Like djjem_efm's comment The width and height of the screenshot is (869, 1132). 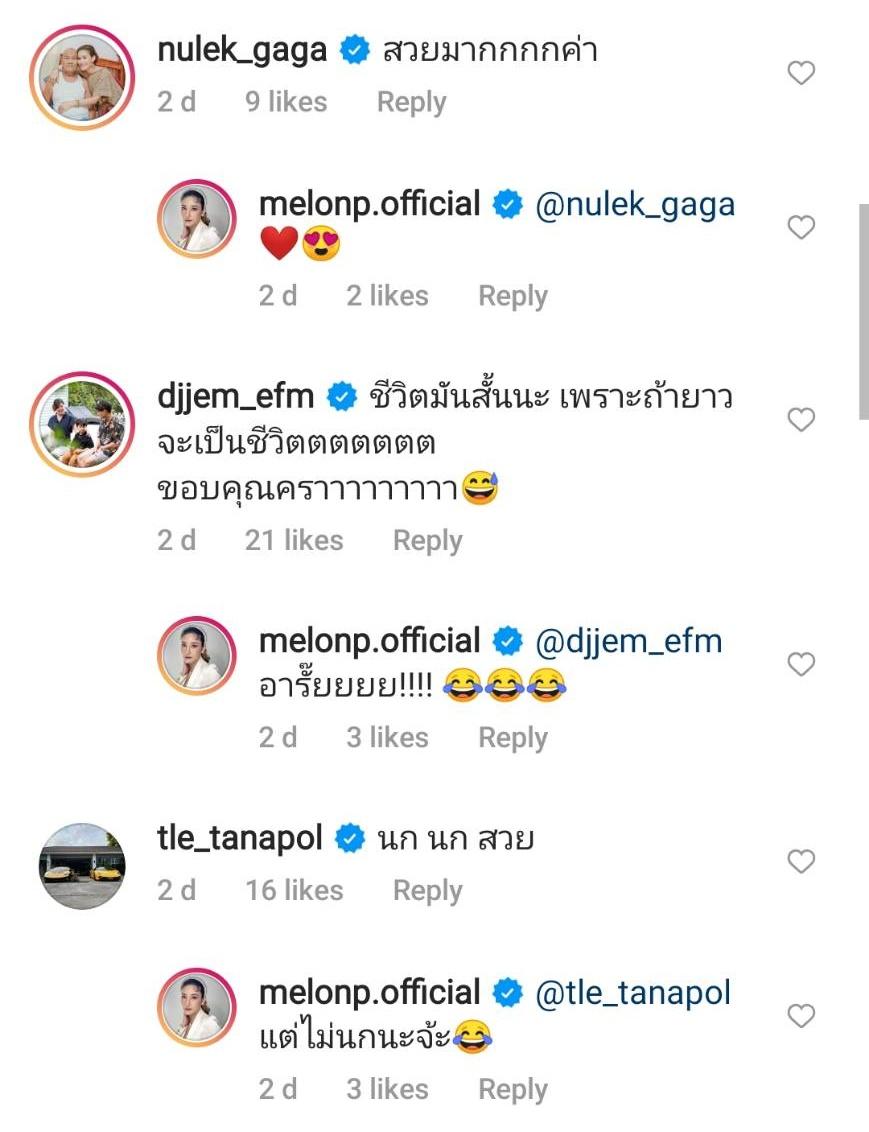(x=801, y=420)
